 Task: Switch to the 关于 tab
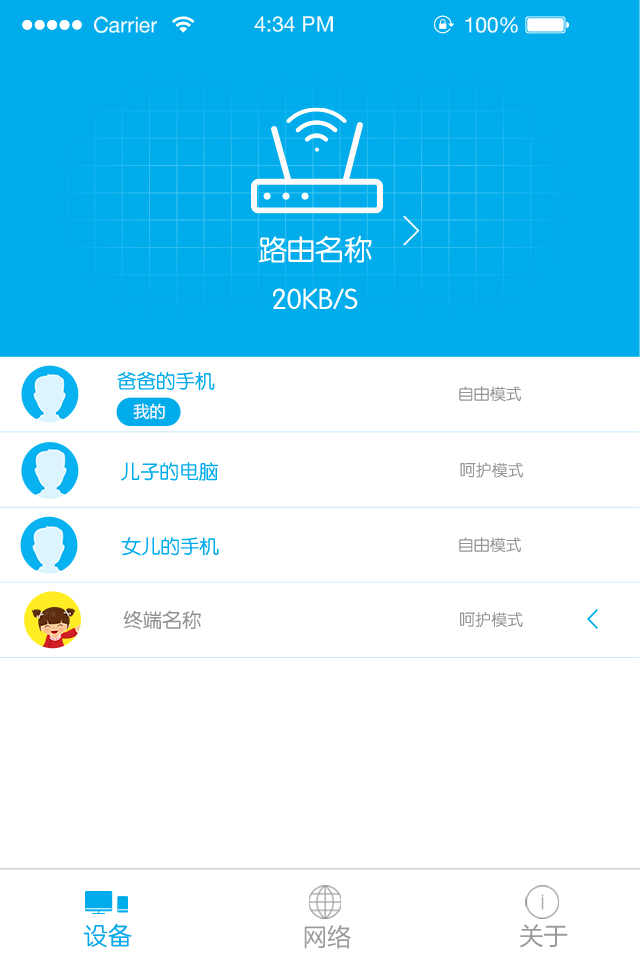542,917
